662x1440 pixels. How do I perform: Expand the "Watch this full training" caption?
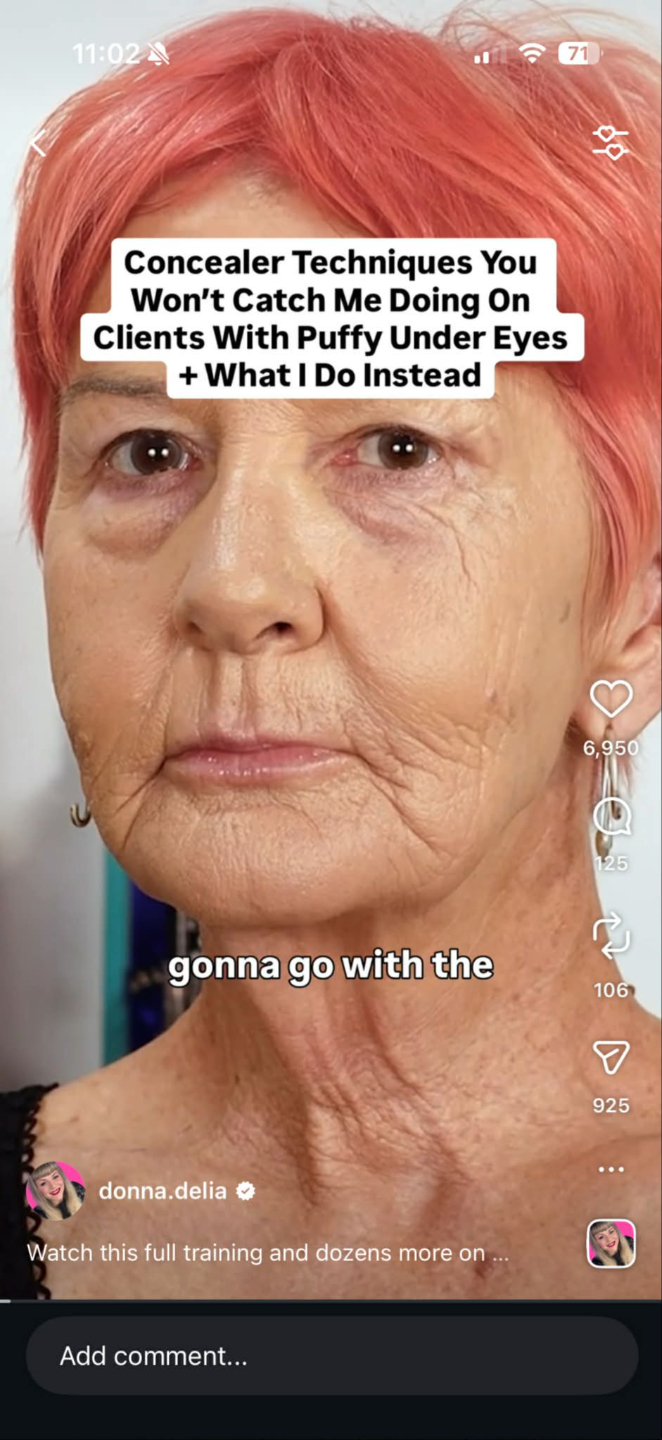click(268, 1253)
